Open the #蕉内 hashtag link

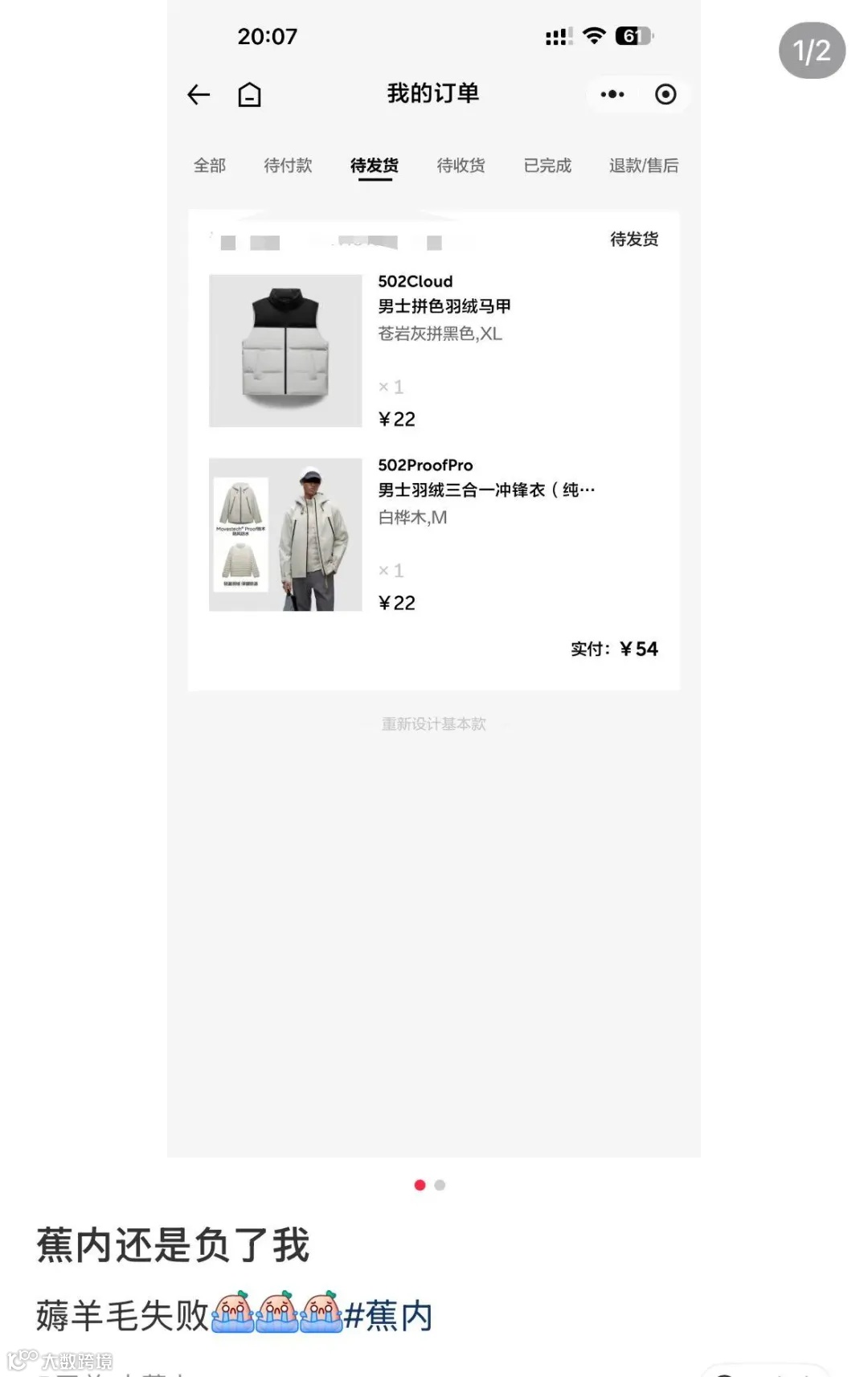pos(391,1316)
